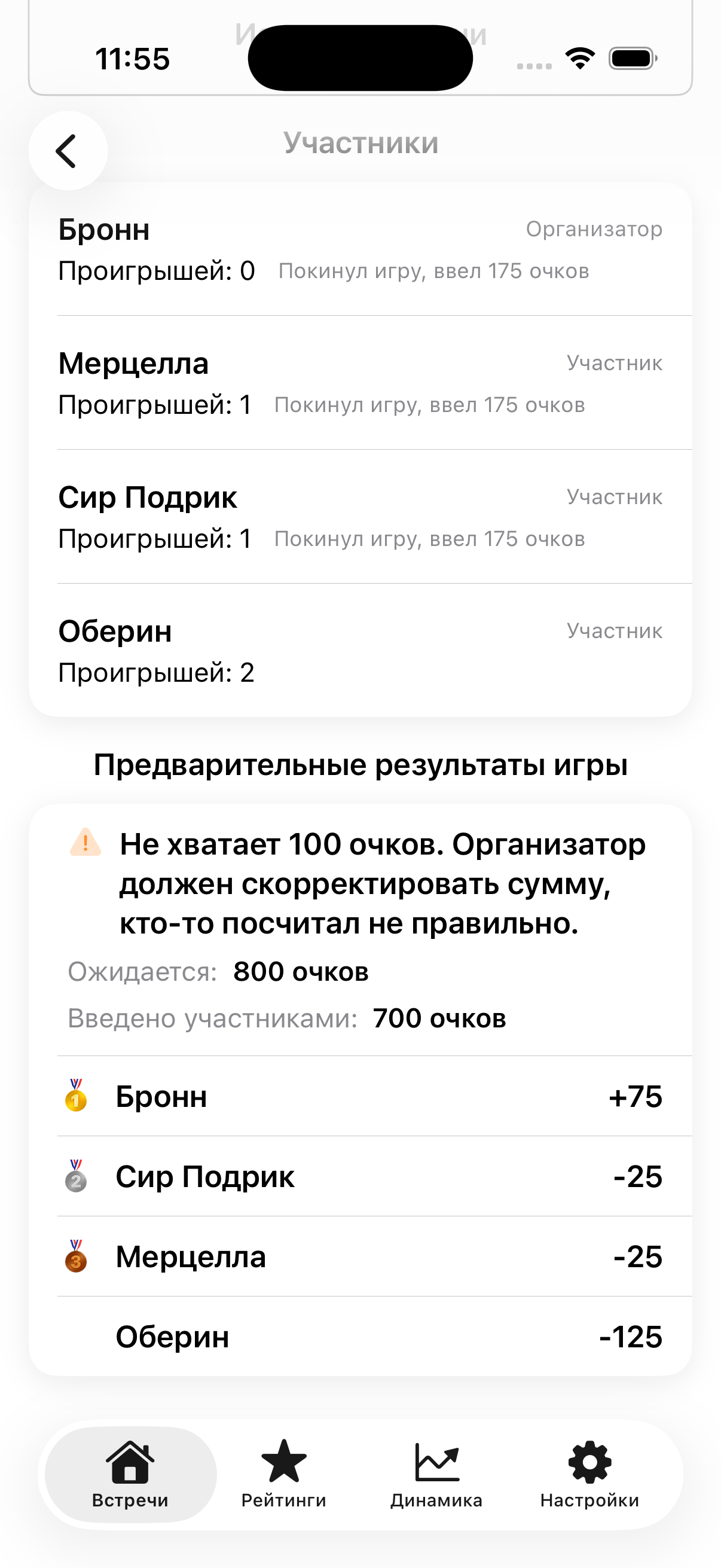Select the Бронн organizer row
This screenshot has width=721, height=1568.
(x=360, y=249)
